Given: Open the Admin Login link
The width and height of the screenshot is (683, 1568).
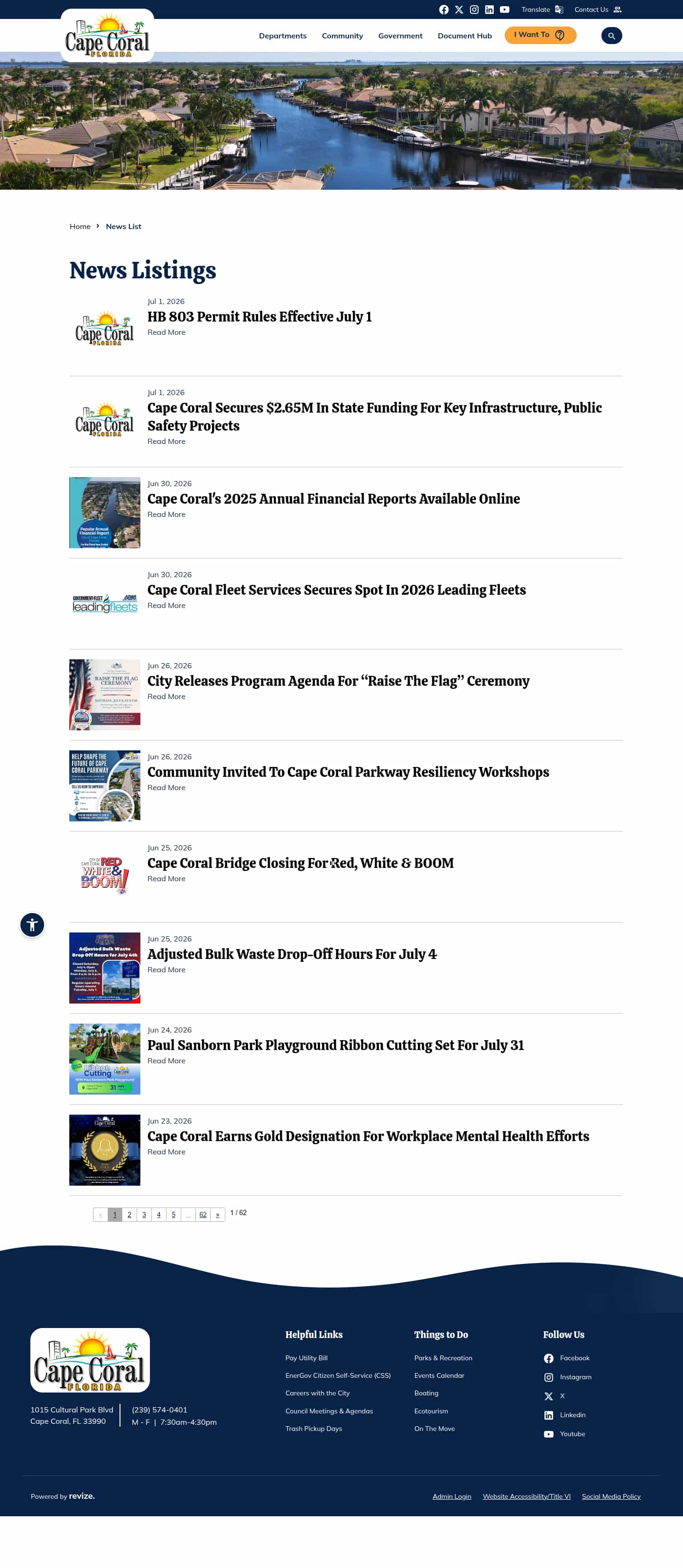Looking at the screenshot, I should (452, 1496).
